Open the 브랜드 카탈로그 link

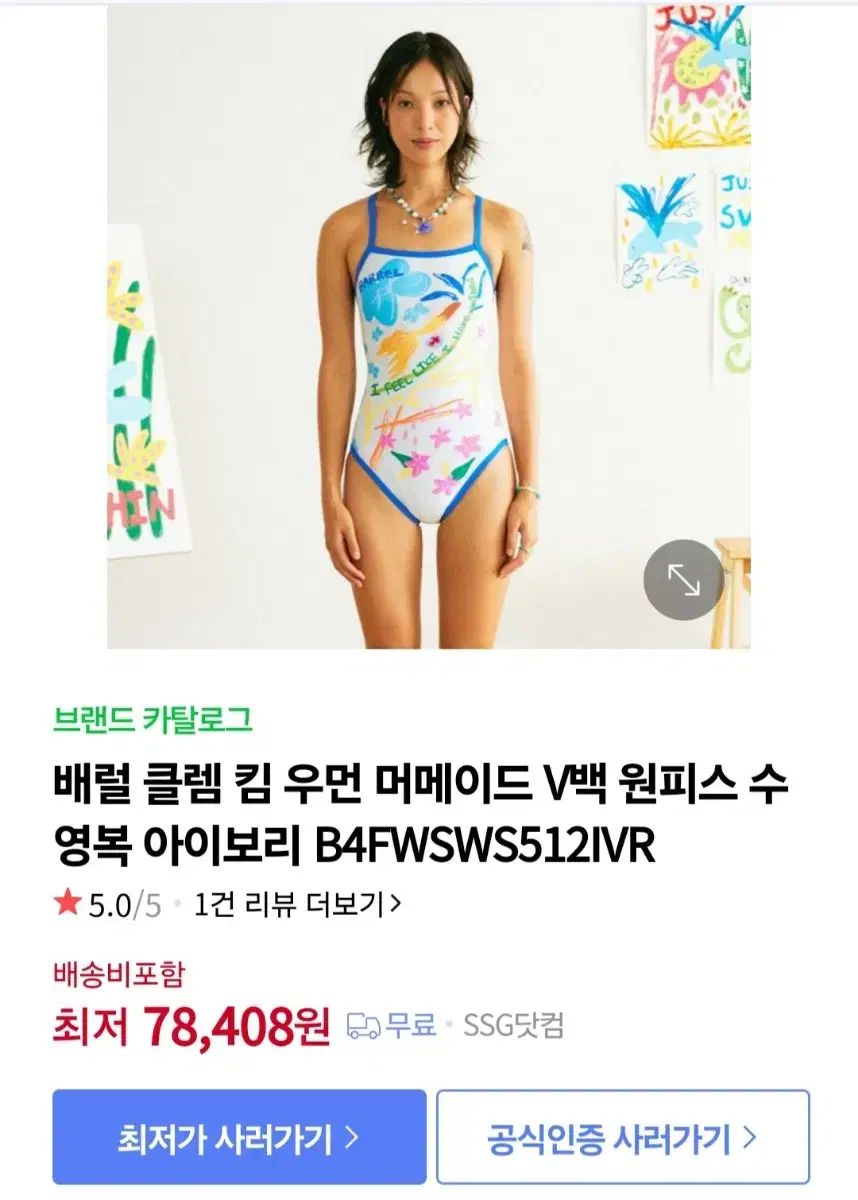(x=152, y=718)
